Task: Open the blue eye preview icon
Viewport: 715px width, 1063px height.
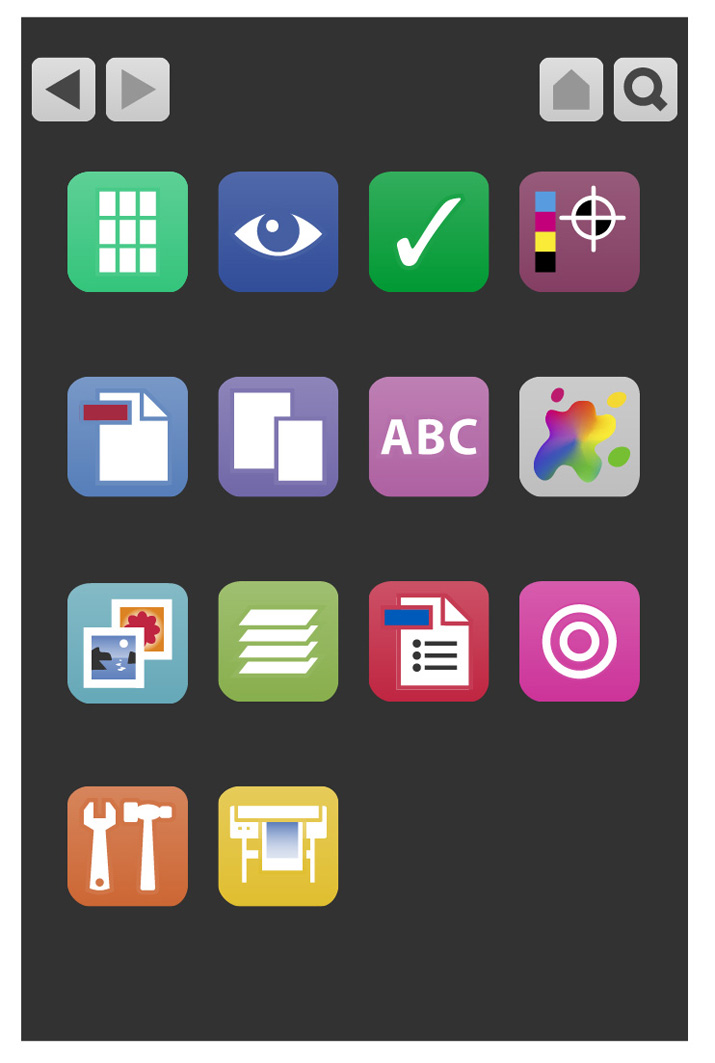Action: pyautogui.click(x=278, y=232)
